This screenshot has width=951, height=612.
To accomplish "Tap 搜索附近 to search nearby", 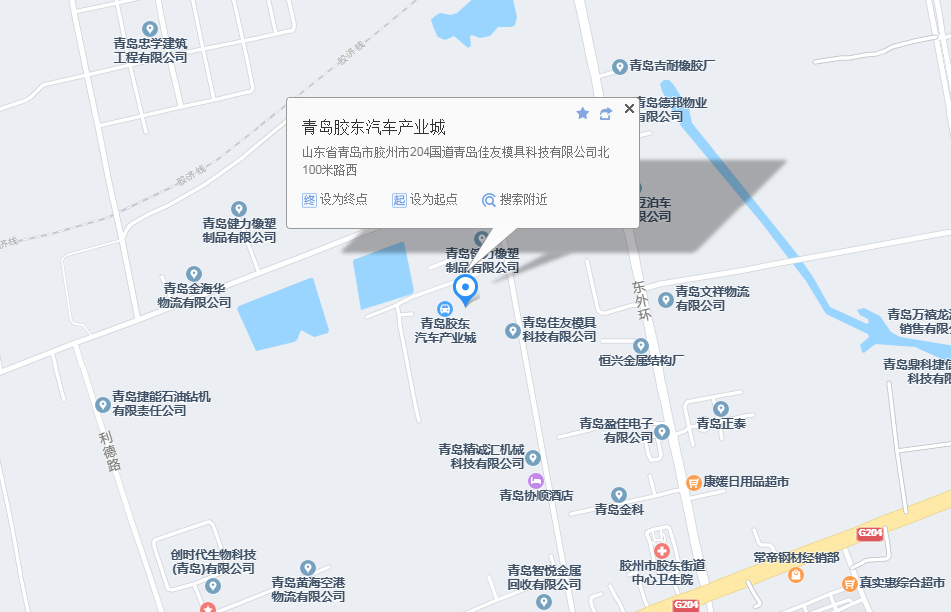I will (514, 200).
